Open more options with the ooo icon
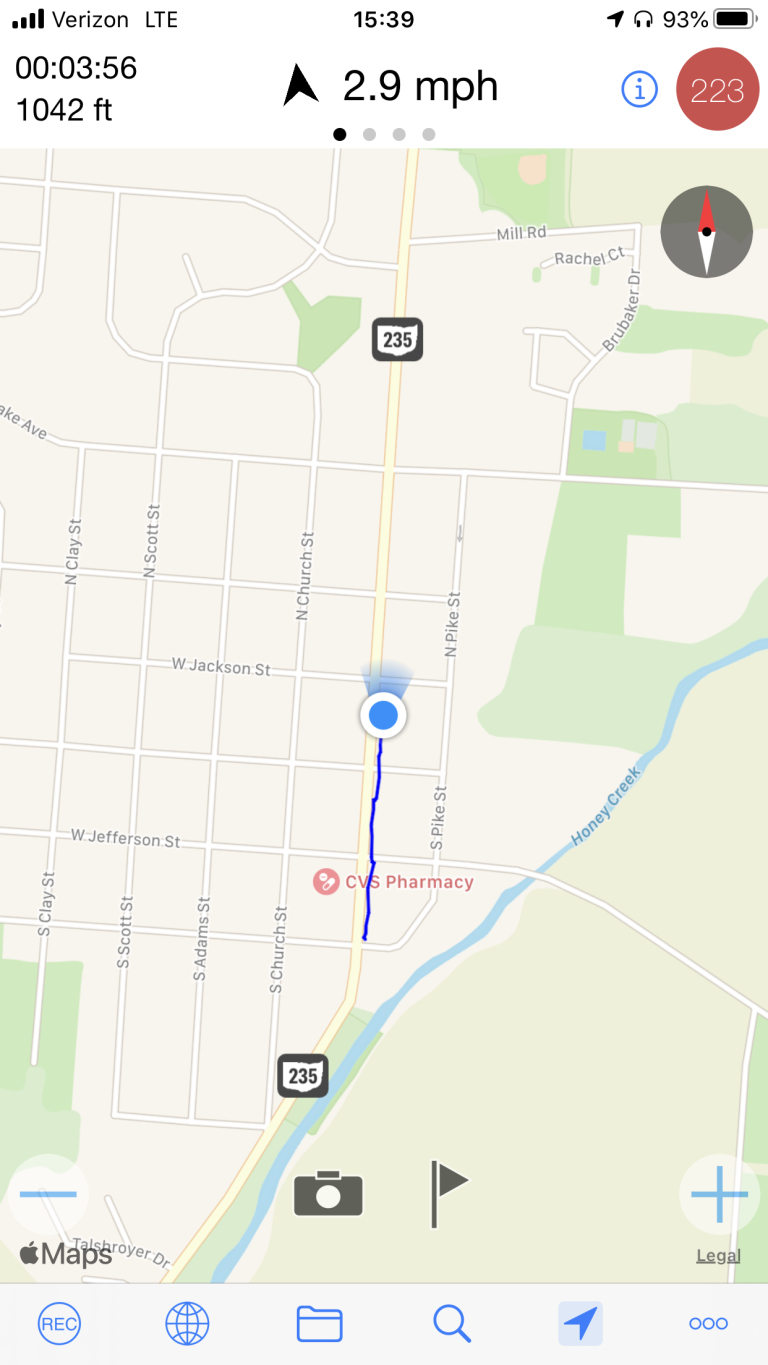The height and width of the screenshot is (1365, 768). (x=707, y=1322)
